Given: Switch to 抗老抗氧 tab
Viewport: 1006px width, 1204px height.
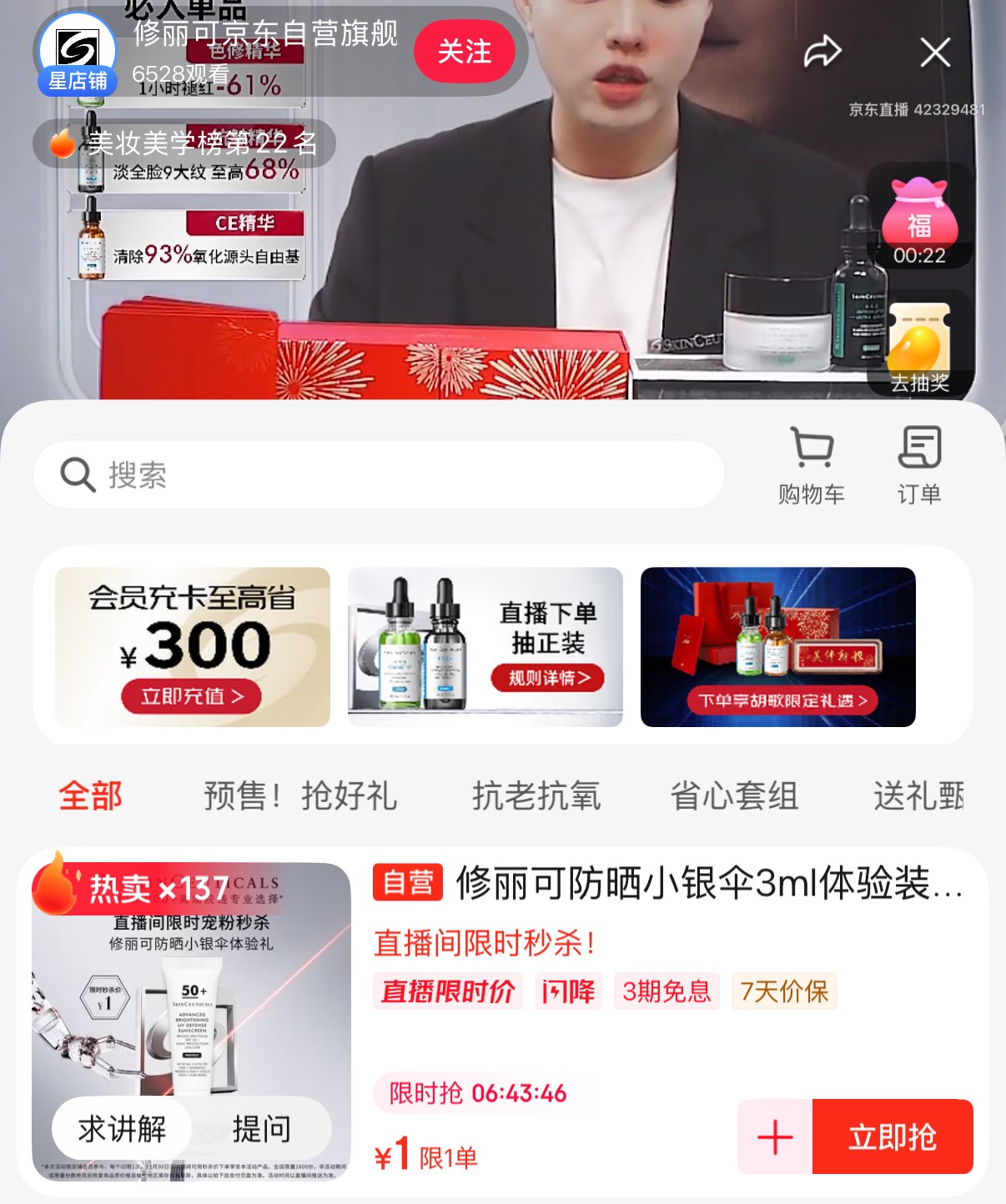Looking at the screenshot, I should pyautogui.click(x=536, y=795).
